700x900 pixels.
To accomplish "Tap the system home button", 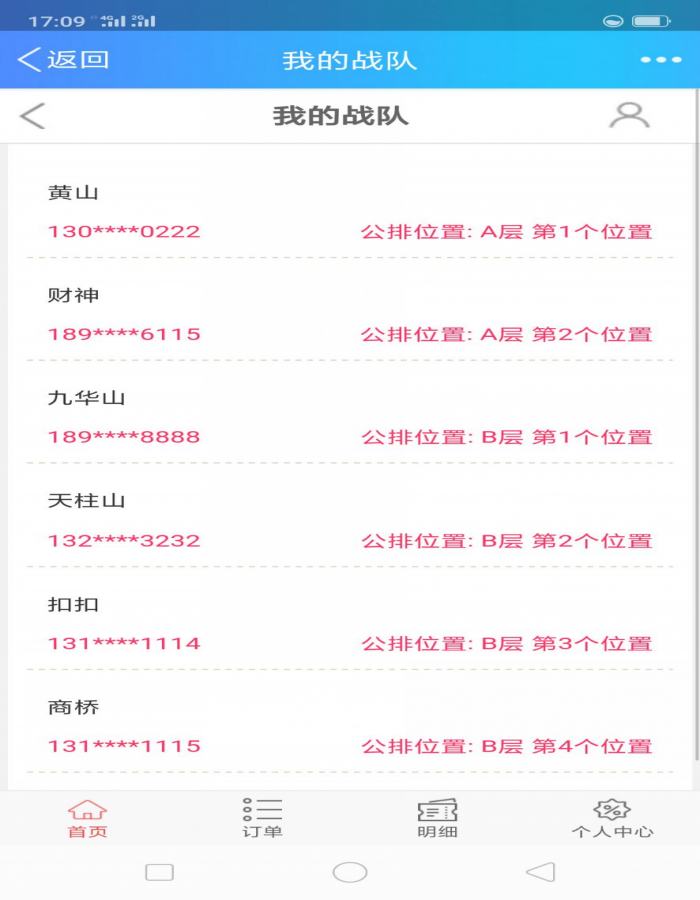I will click(350, 872).
